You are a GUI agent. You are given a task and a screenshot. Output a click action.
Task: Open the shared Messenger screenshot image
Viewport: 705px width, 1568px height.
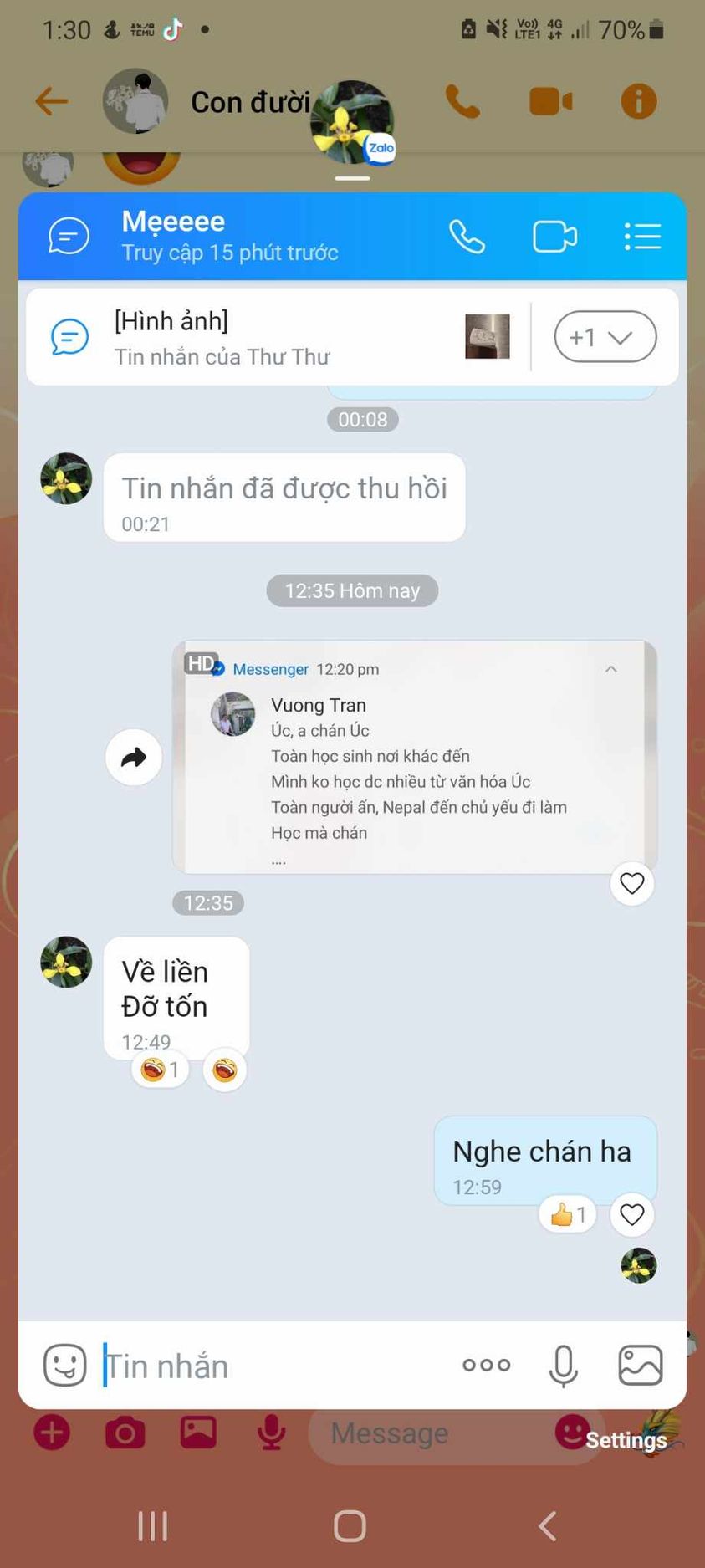coord(414,758)
